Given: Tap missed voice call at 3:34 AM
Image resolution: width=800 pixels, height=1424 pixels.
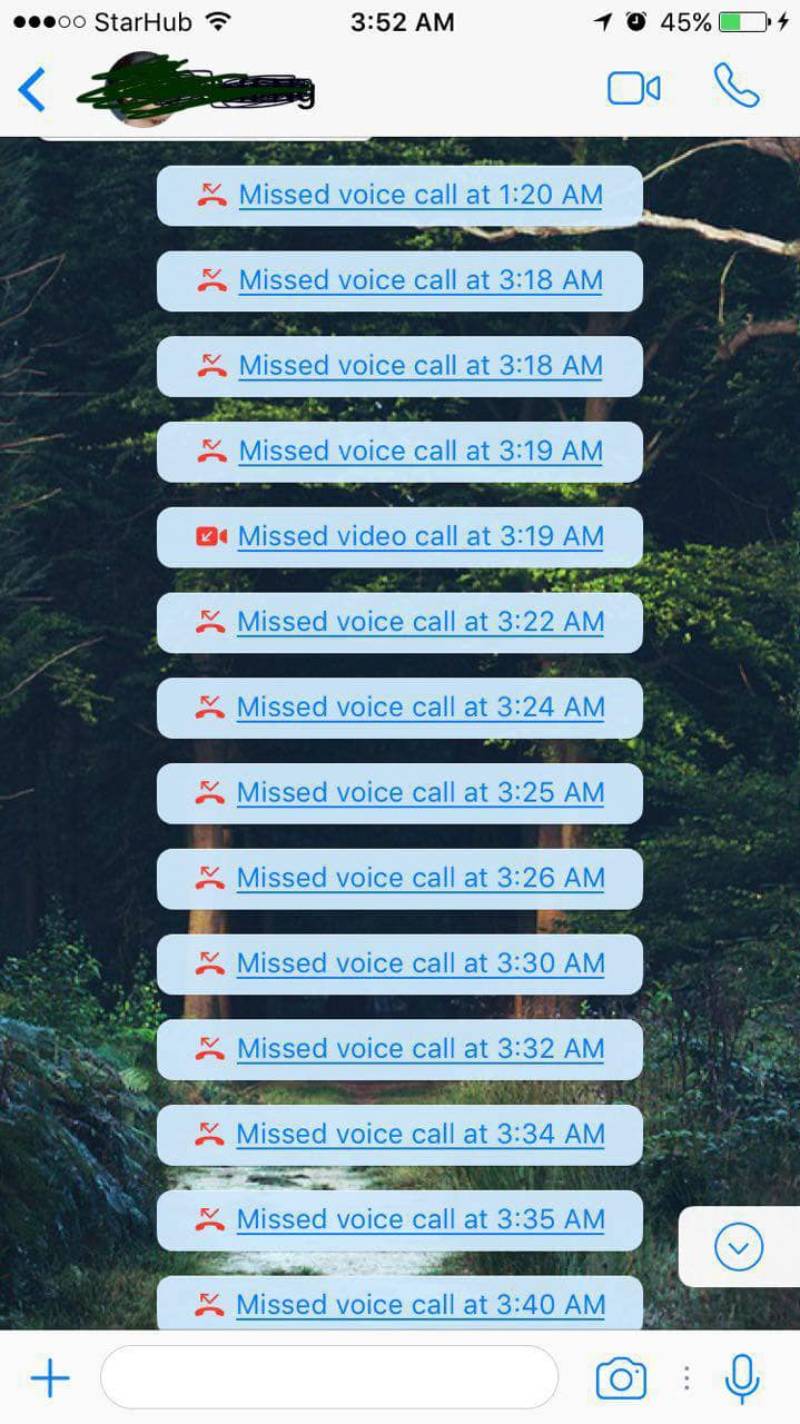Looking at the screenshot, I should pos(400,1135).
